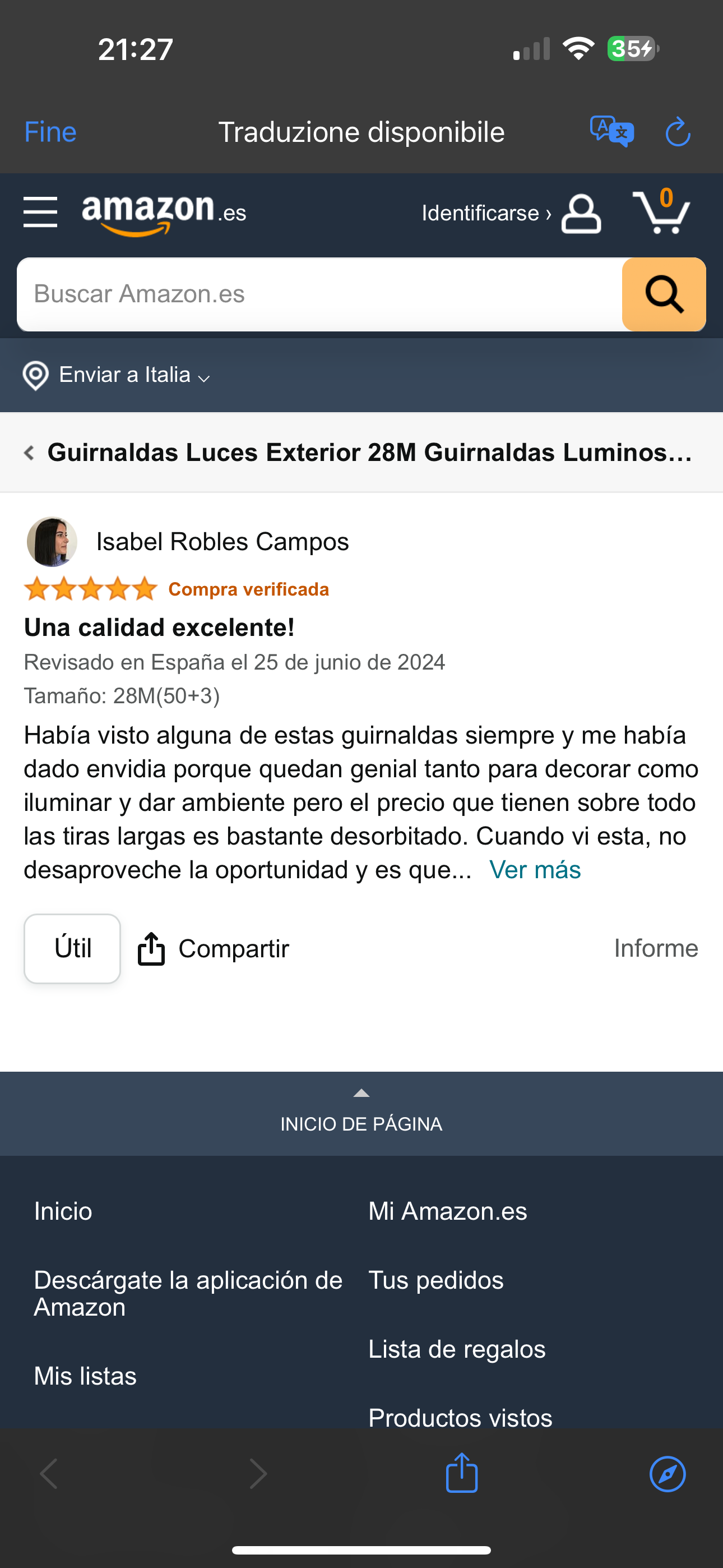Open Lista de regalos link
The width and height of the screenshot is (723, 1568).
coord(456,1349)
